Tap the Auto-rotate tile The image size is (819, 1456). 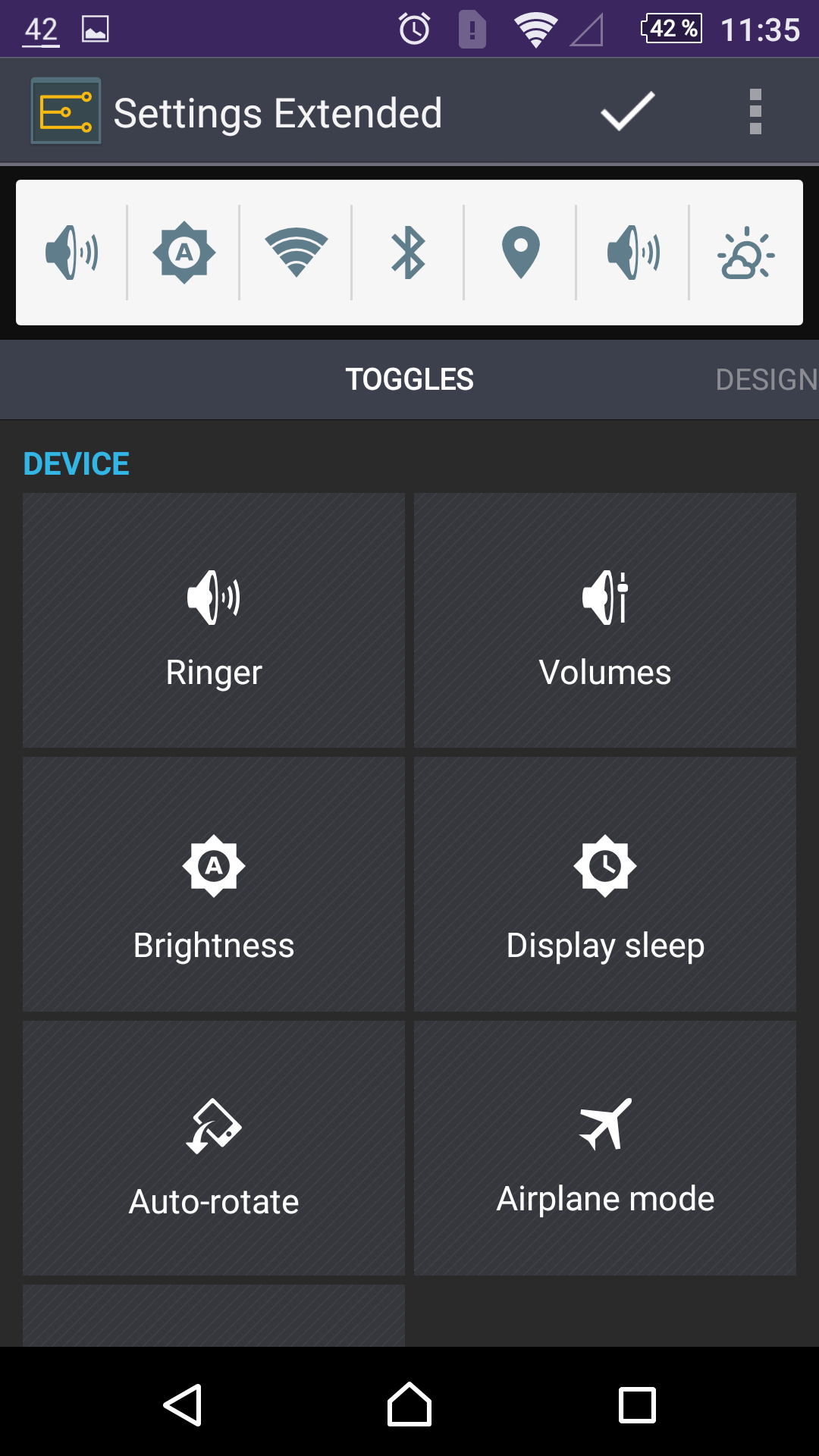[214, 1148]
